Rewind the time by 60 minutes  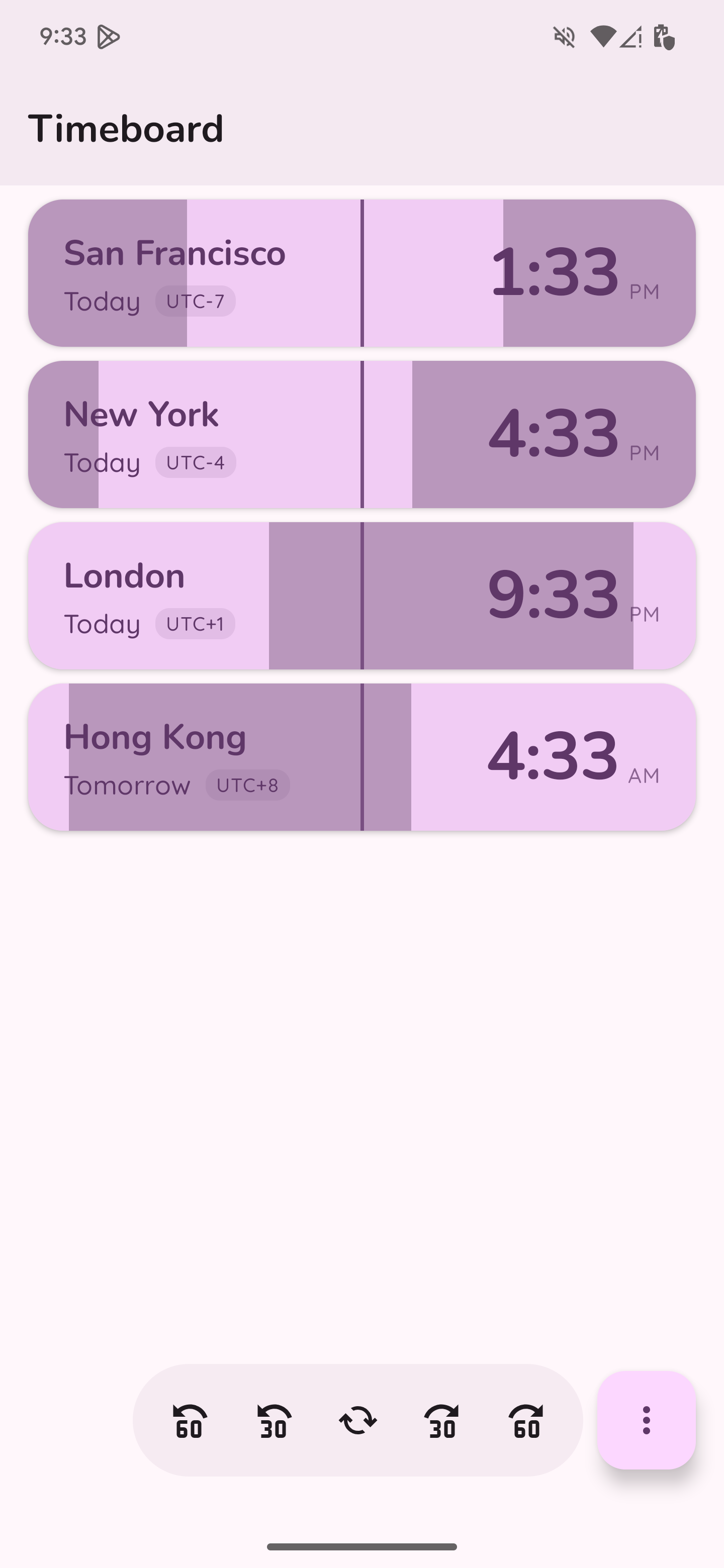189,1421
